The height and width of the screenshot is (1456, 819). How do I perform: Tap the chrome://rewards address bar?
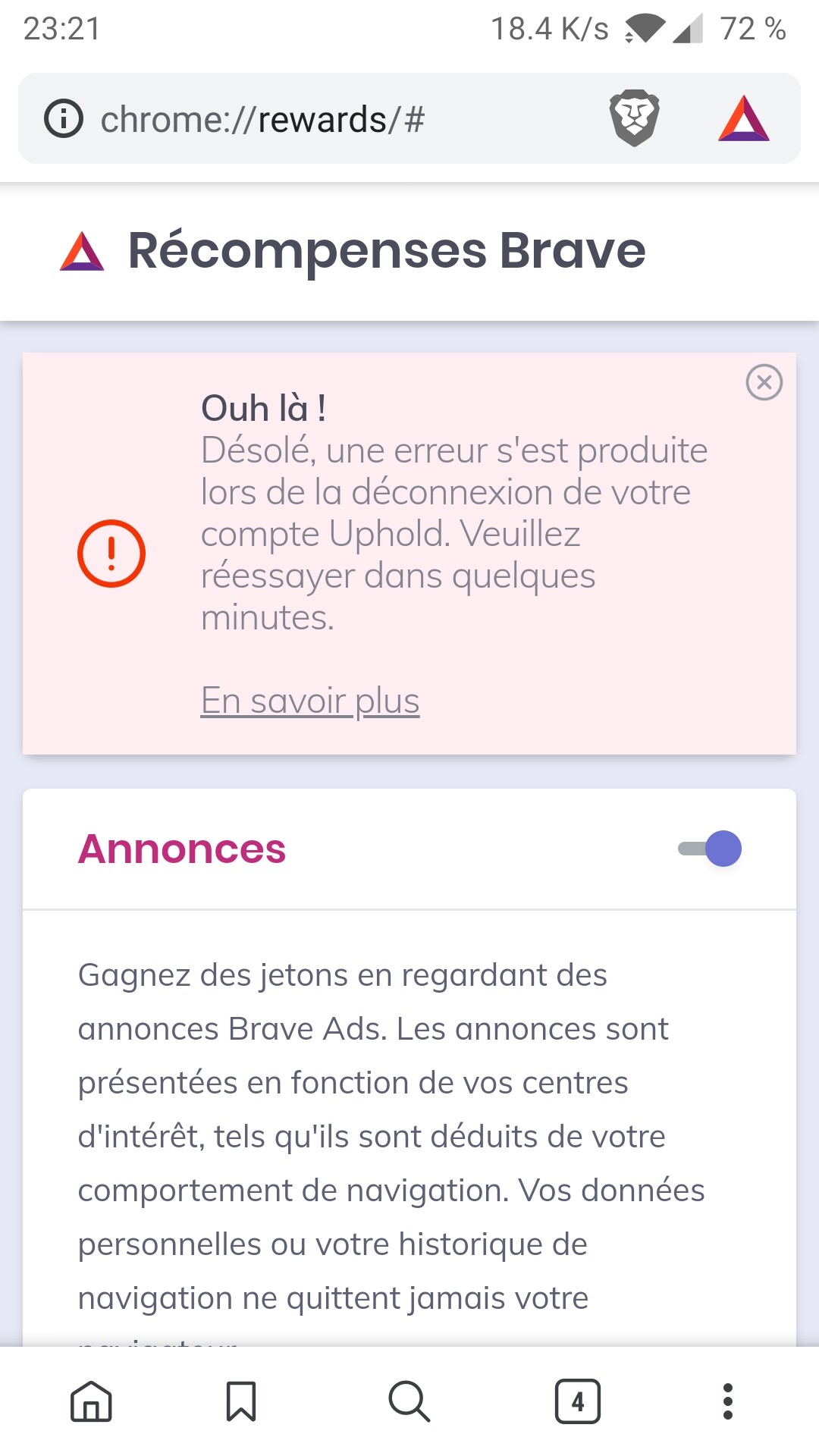click(303, 119)
